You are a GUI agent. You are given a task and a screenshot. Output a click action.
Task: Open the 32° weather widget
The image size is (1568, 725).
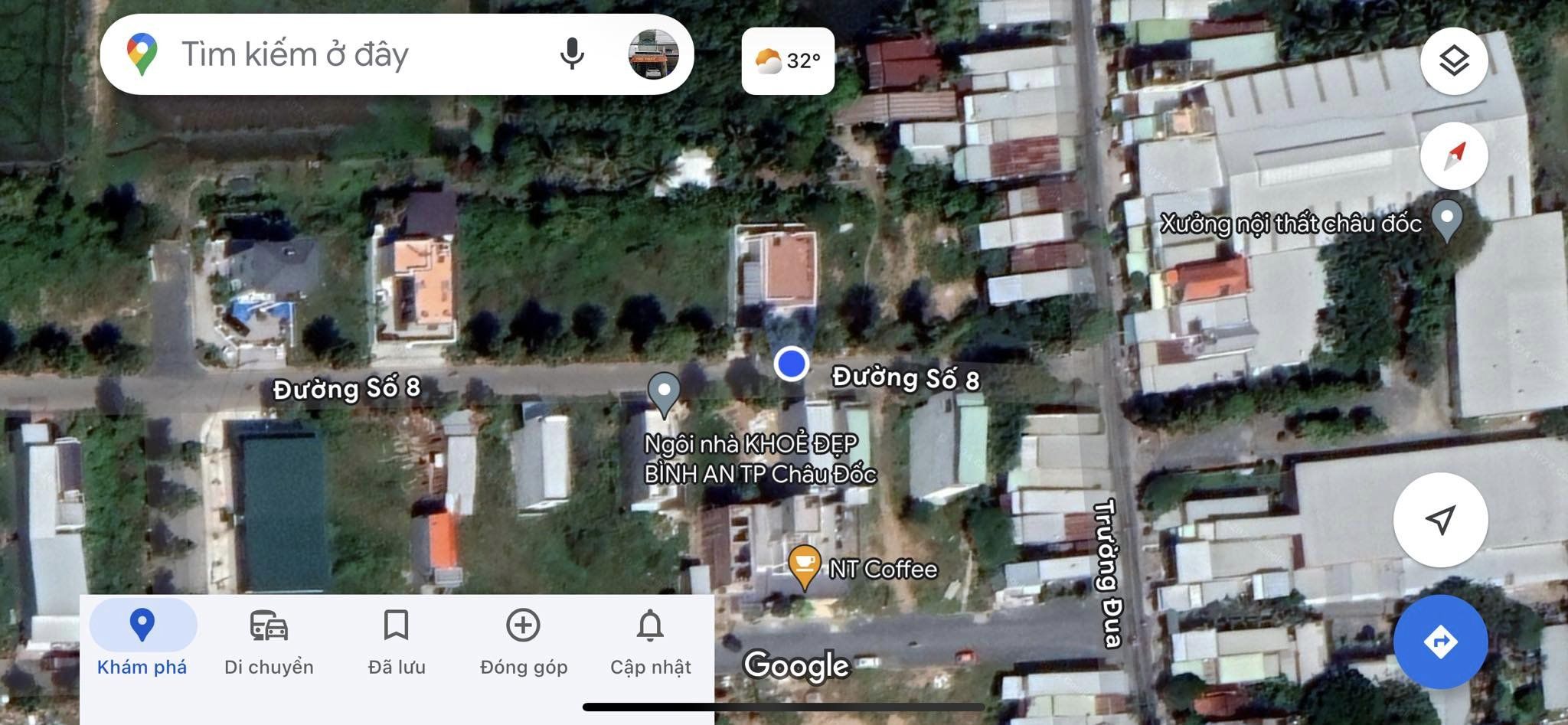coord(788,60)
